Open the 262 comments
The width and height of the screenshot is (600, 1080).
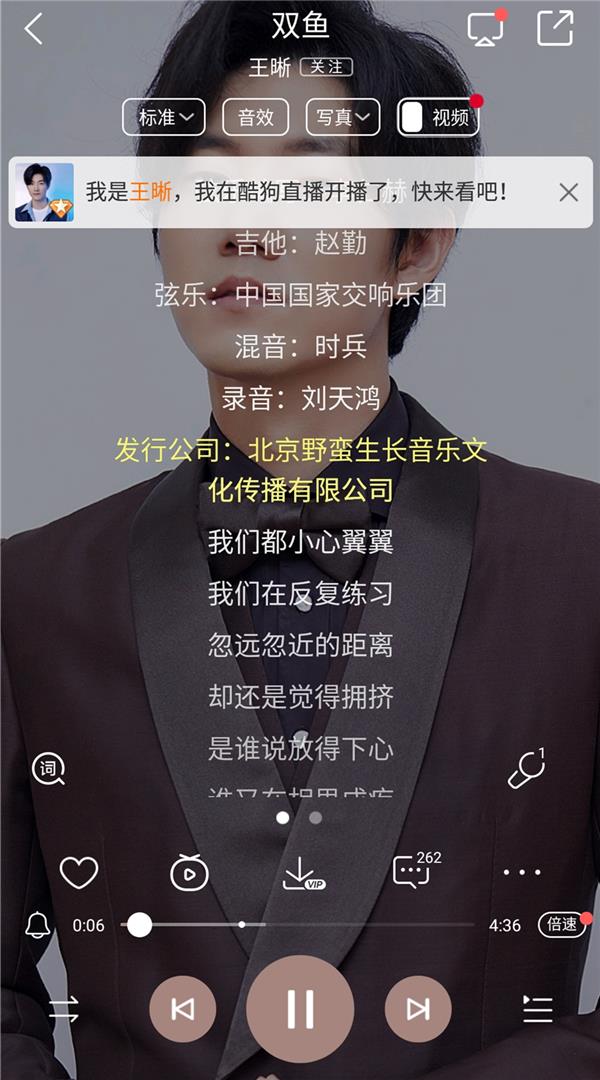412,871
